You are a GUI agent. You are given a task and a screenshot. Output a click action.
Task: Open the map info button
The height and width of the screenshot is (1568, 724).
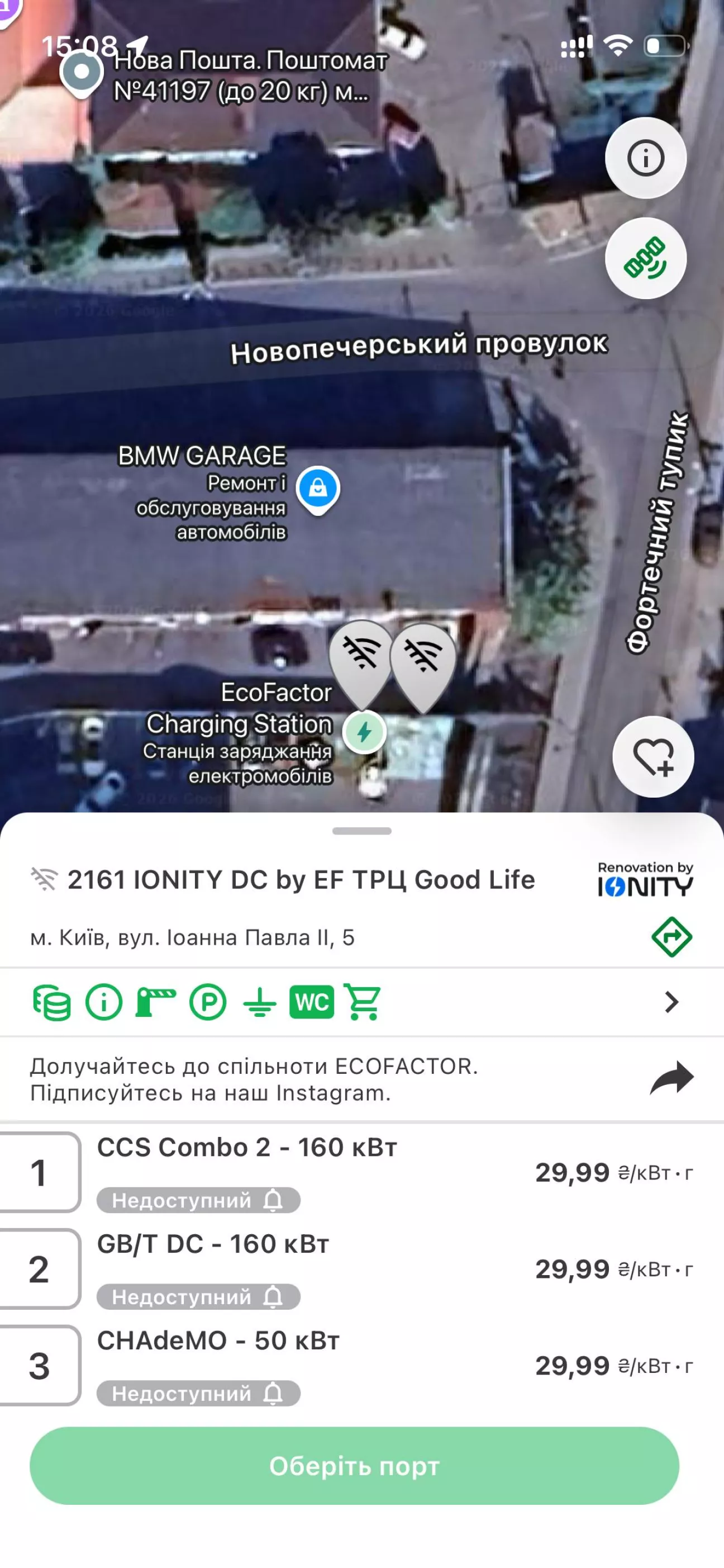point(646,158)
